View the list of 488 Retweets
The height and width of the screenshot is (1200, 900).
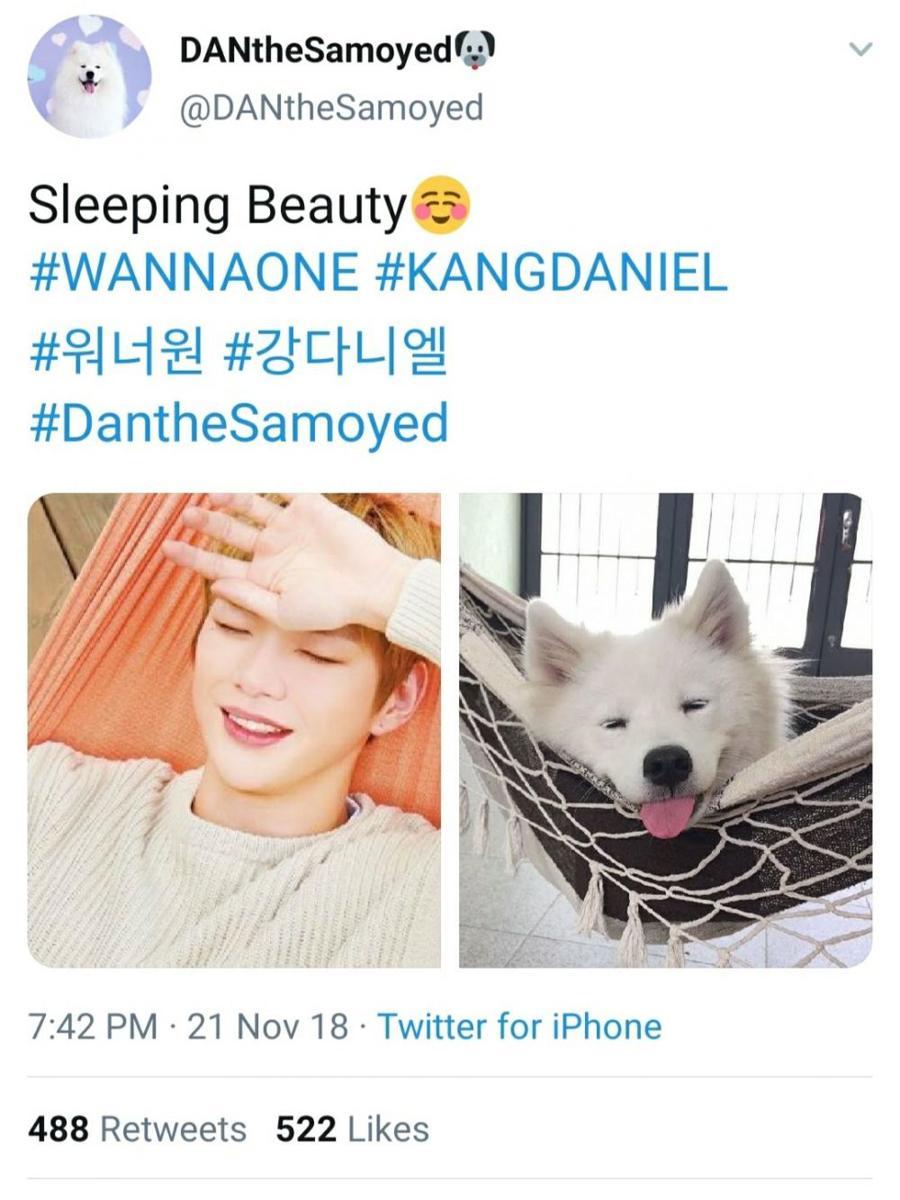137,1130
